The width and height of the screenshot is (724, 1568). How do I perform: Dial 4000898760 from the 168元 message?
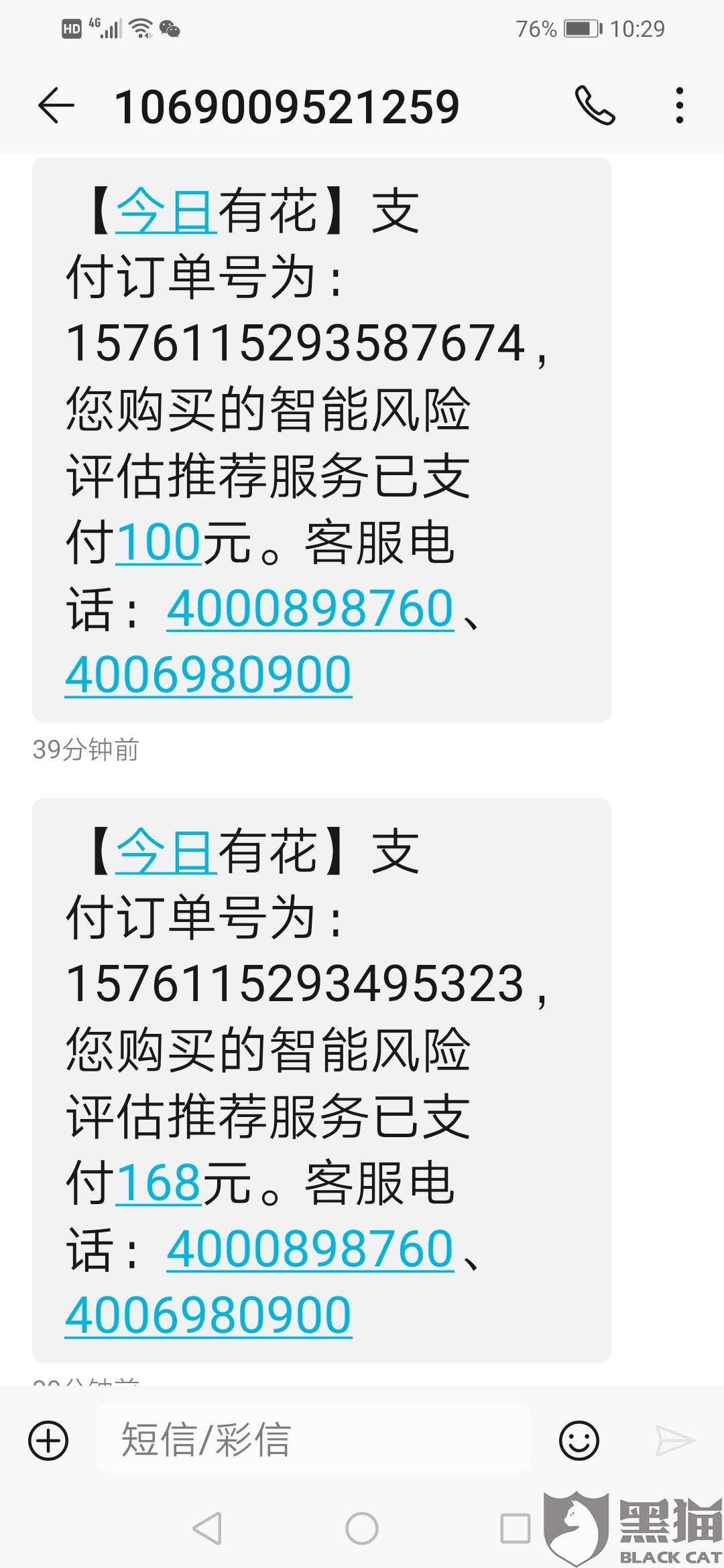click(310, 1249)
